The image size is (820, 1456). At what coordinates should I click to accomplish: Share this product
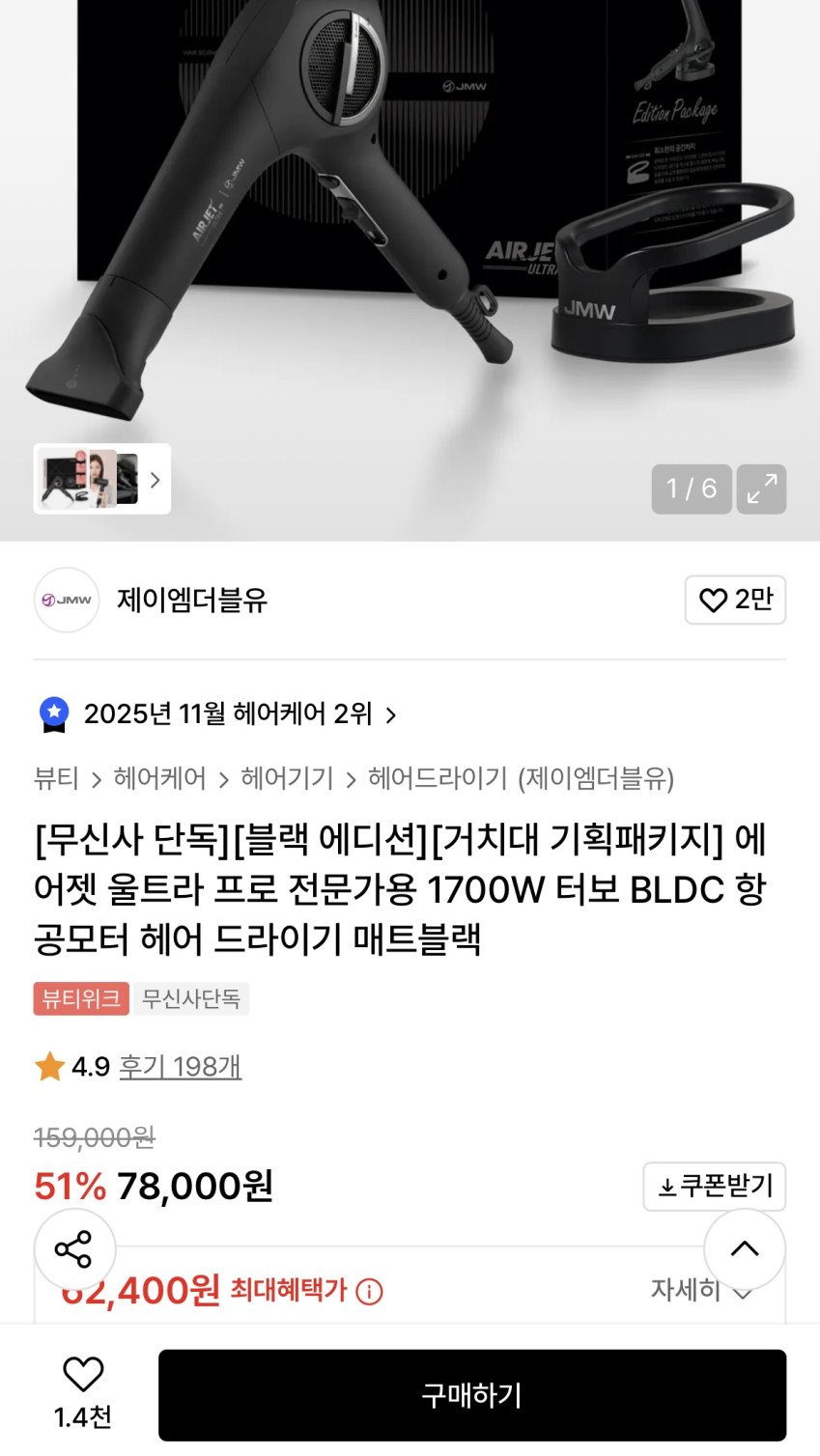[x=74, y=1249]
